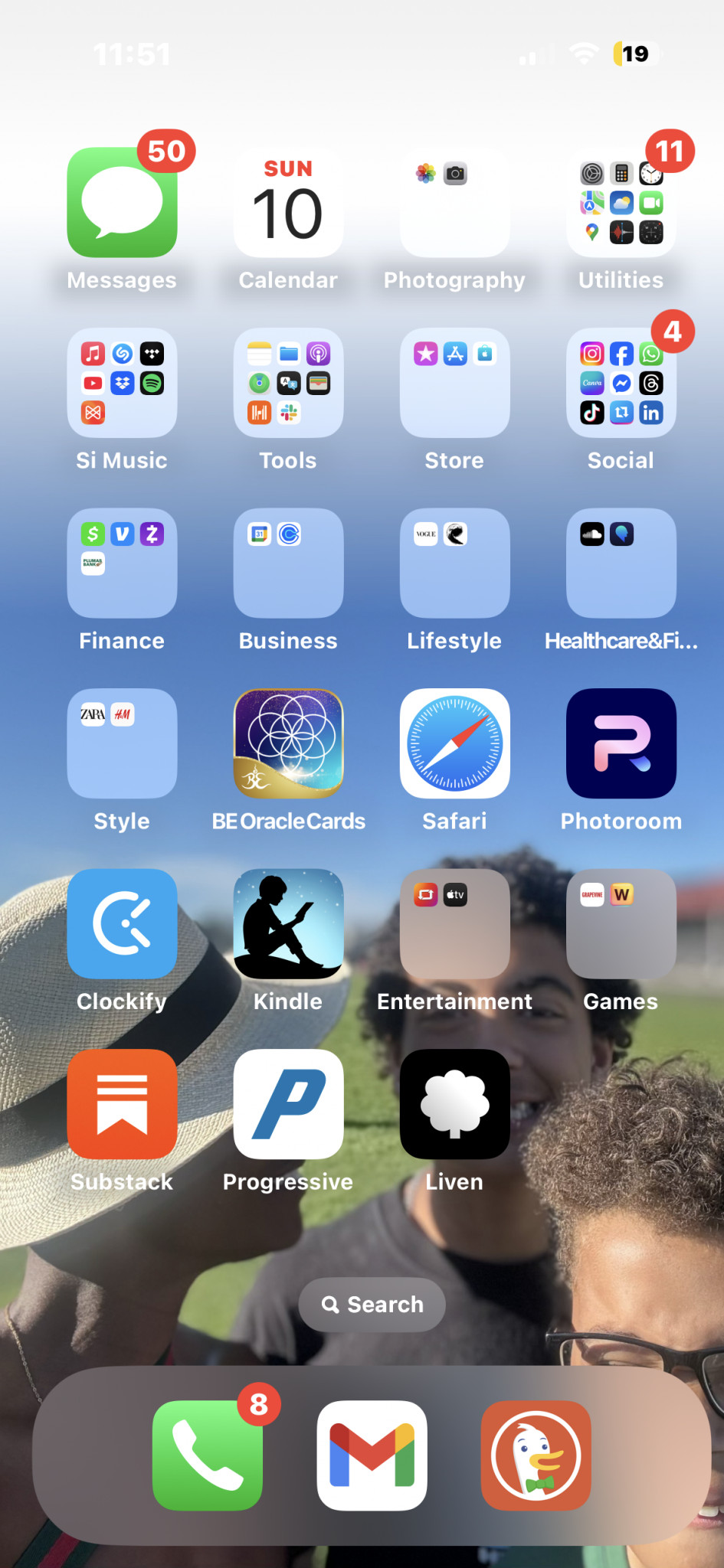Open the Lifestyle folder

click(454, 563)
